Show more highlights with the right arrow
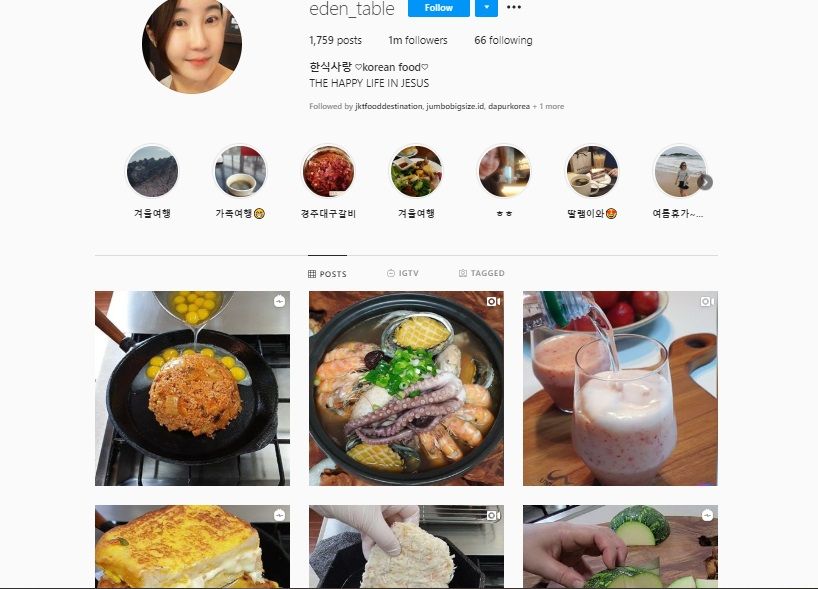The width and height of the screenshot is (818, 589). click(705, 182)
